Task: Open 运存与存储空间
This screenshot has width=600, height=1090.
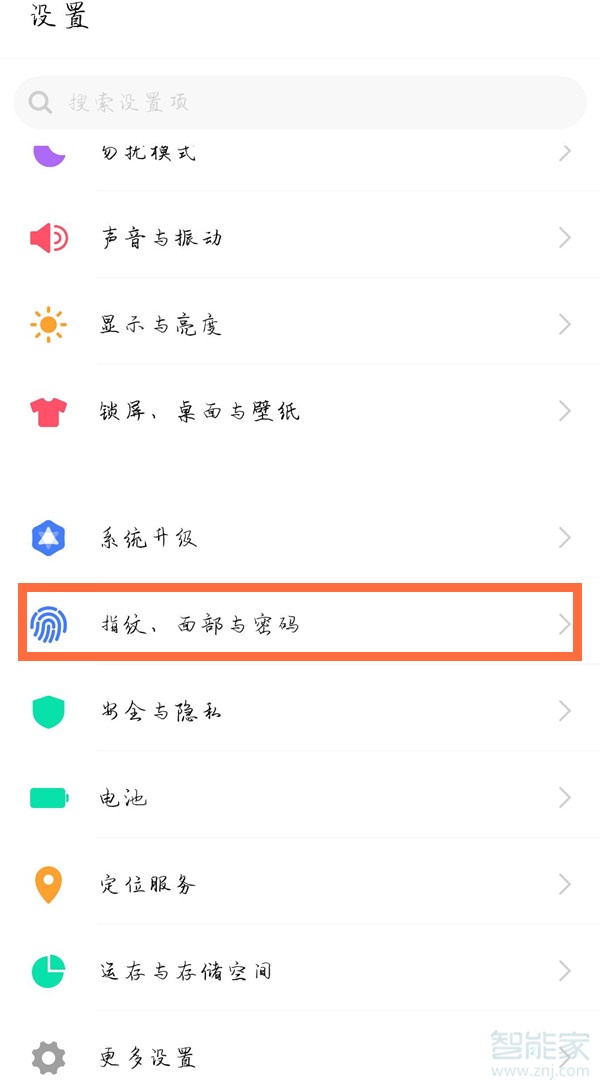Action: 300,971
